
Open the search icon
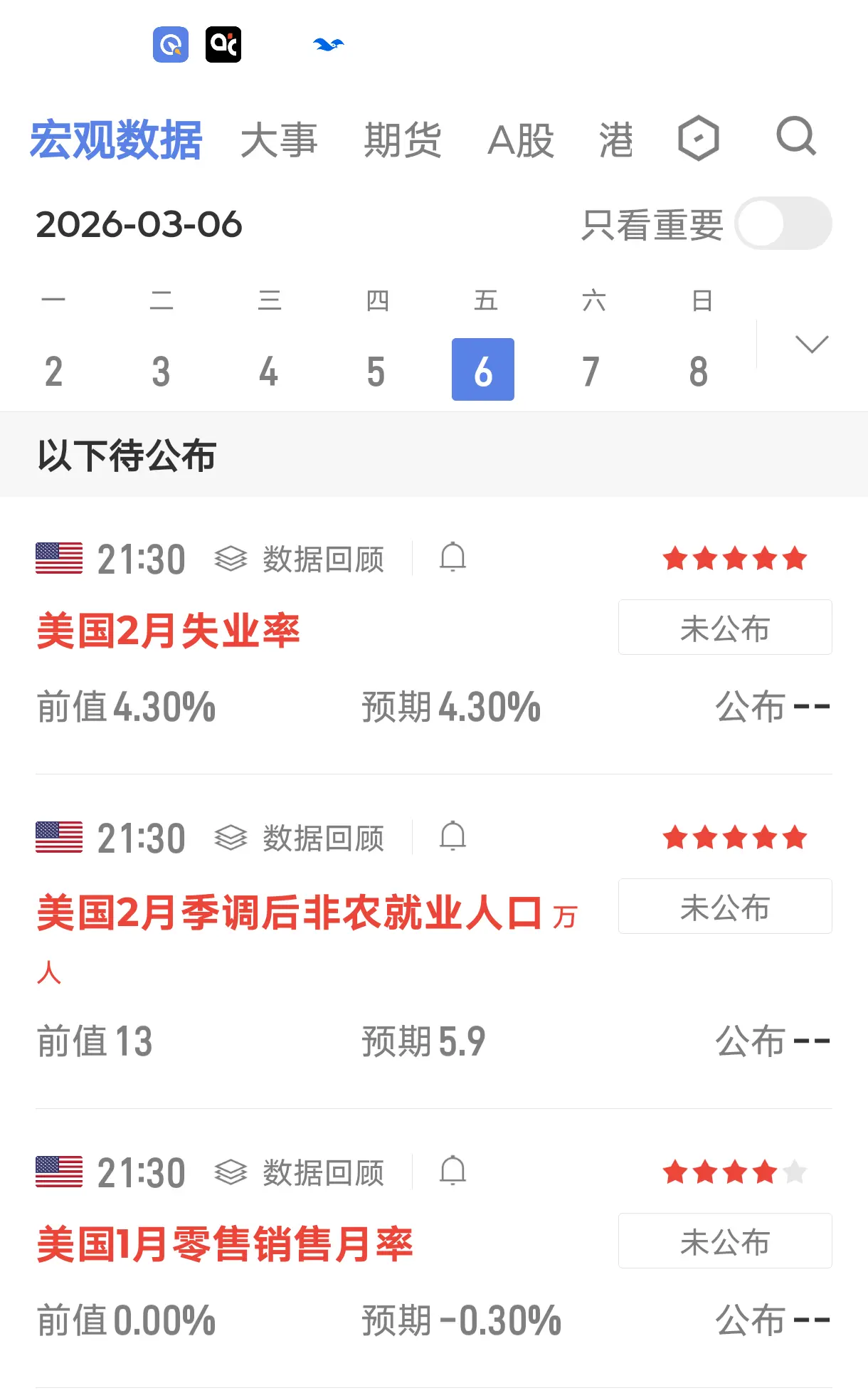(795, 137)
